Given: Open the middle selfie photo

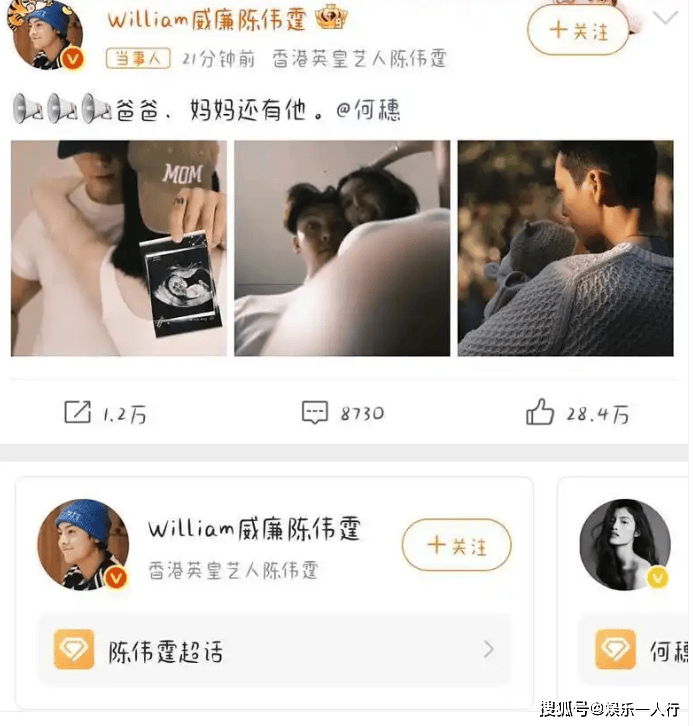Looking at the screenshot, I should [x=341, y=247].
